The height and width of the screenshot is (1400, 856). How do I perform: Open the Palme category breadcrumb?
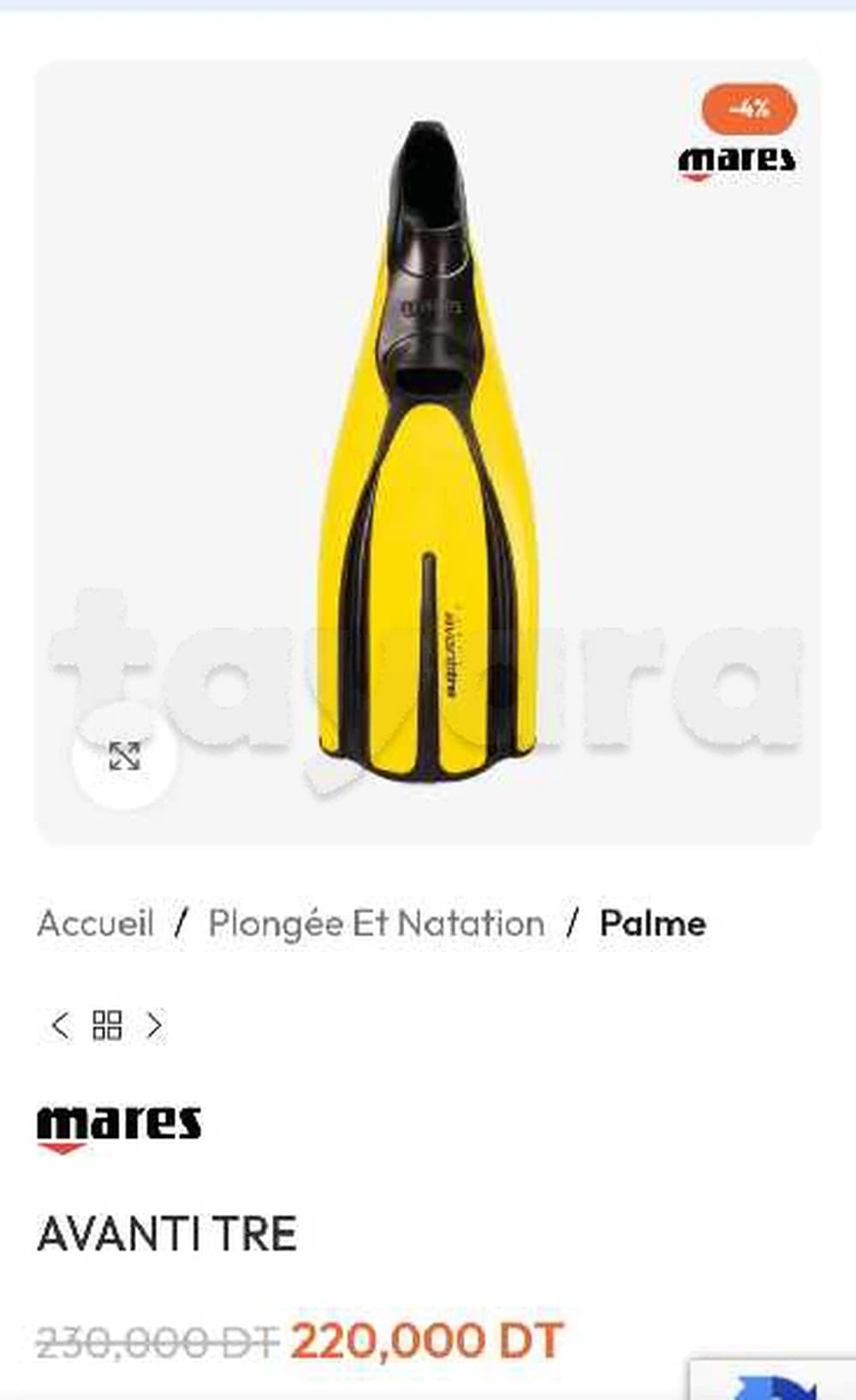pos(652,923)
